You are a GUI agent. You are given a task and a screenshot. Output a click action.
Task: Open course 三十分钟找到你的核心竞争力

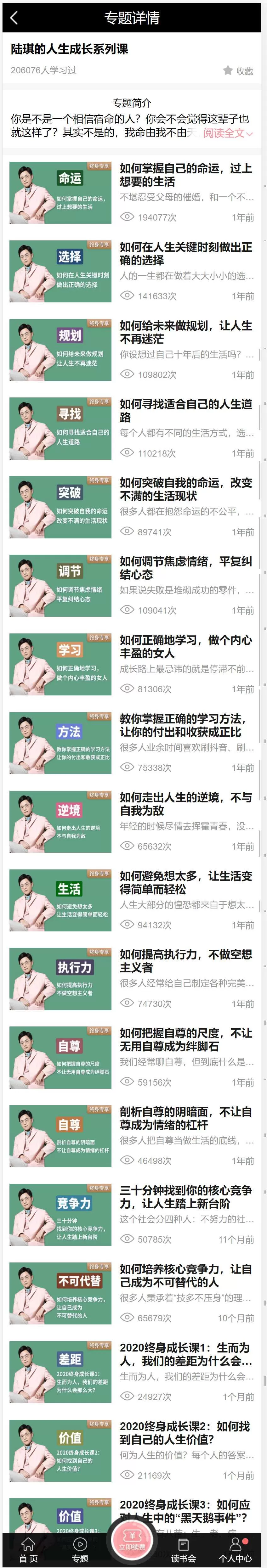click(x=185, y=1196)
